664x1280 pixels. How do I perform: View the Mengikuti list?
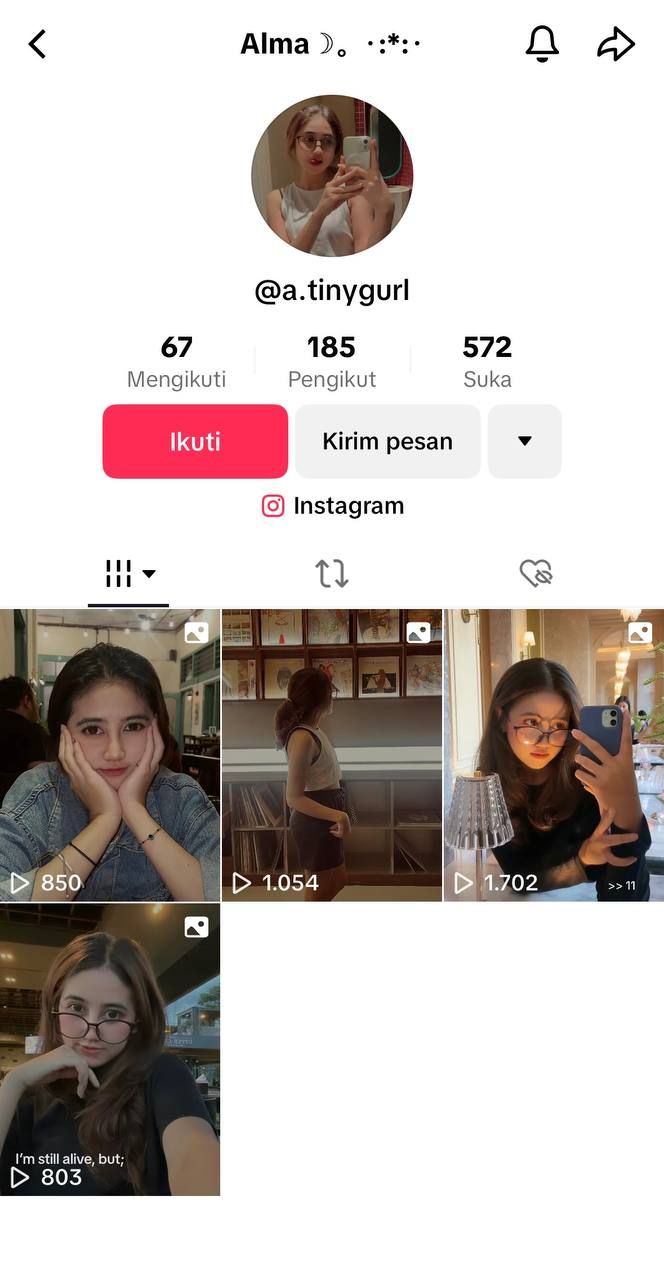pyautogui.click(x=176, y=362)
